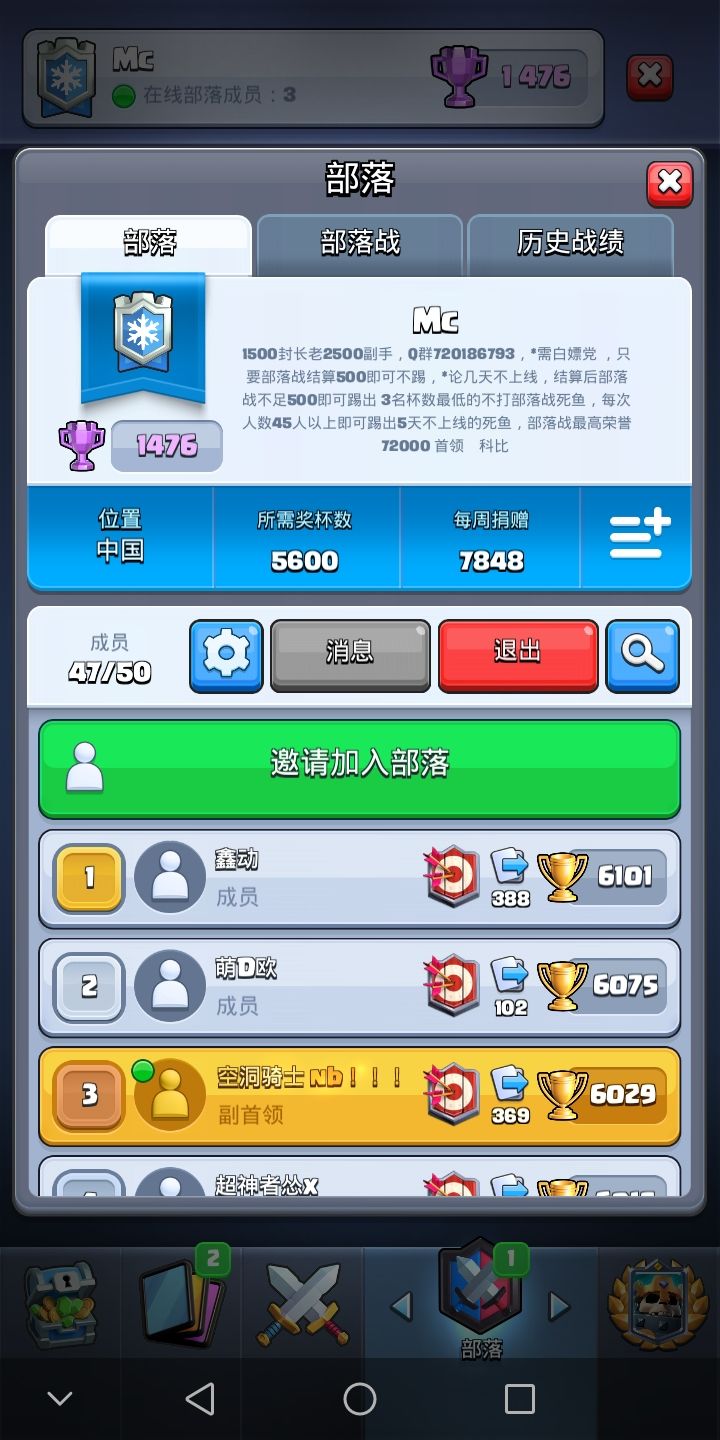Switch to the 部落战 tab

360,243
